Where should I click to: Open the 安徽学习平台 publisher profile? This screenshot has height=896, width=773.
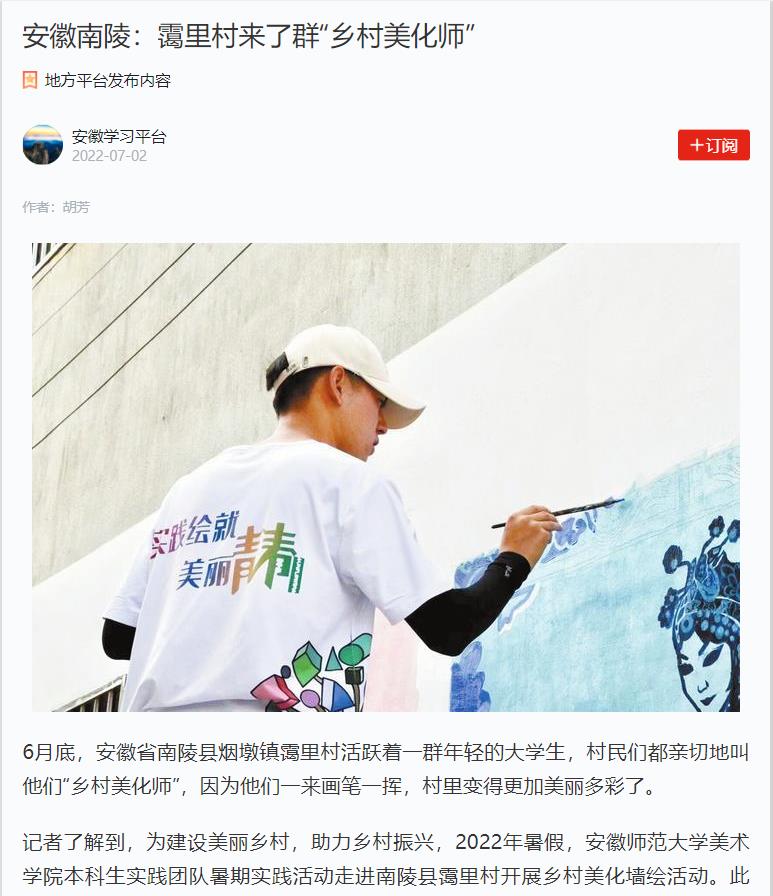point(118,137)
